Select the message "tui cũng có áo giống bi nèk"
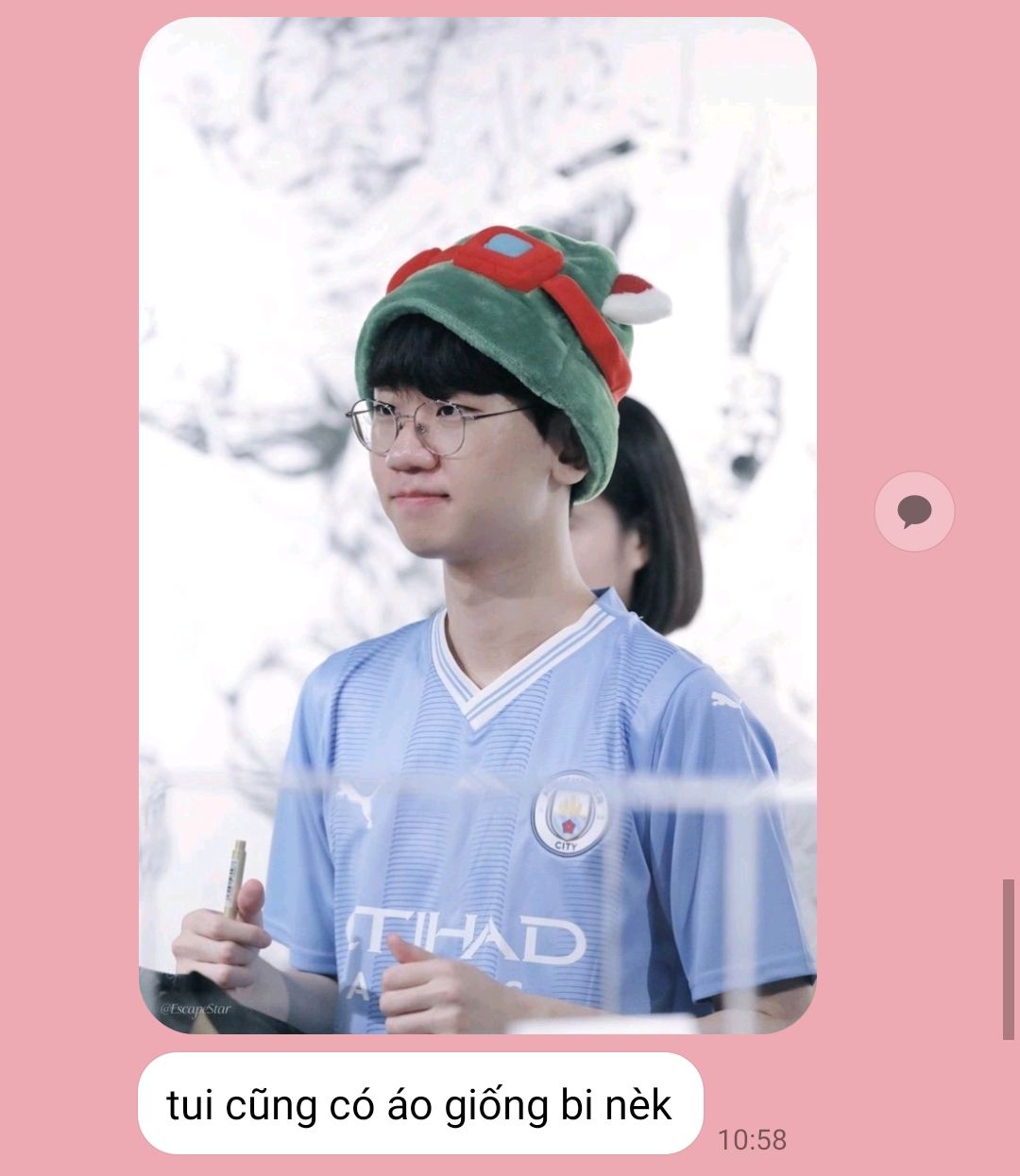This screenshot has width=1020, height=1176. [420, 1103]
